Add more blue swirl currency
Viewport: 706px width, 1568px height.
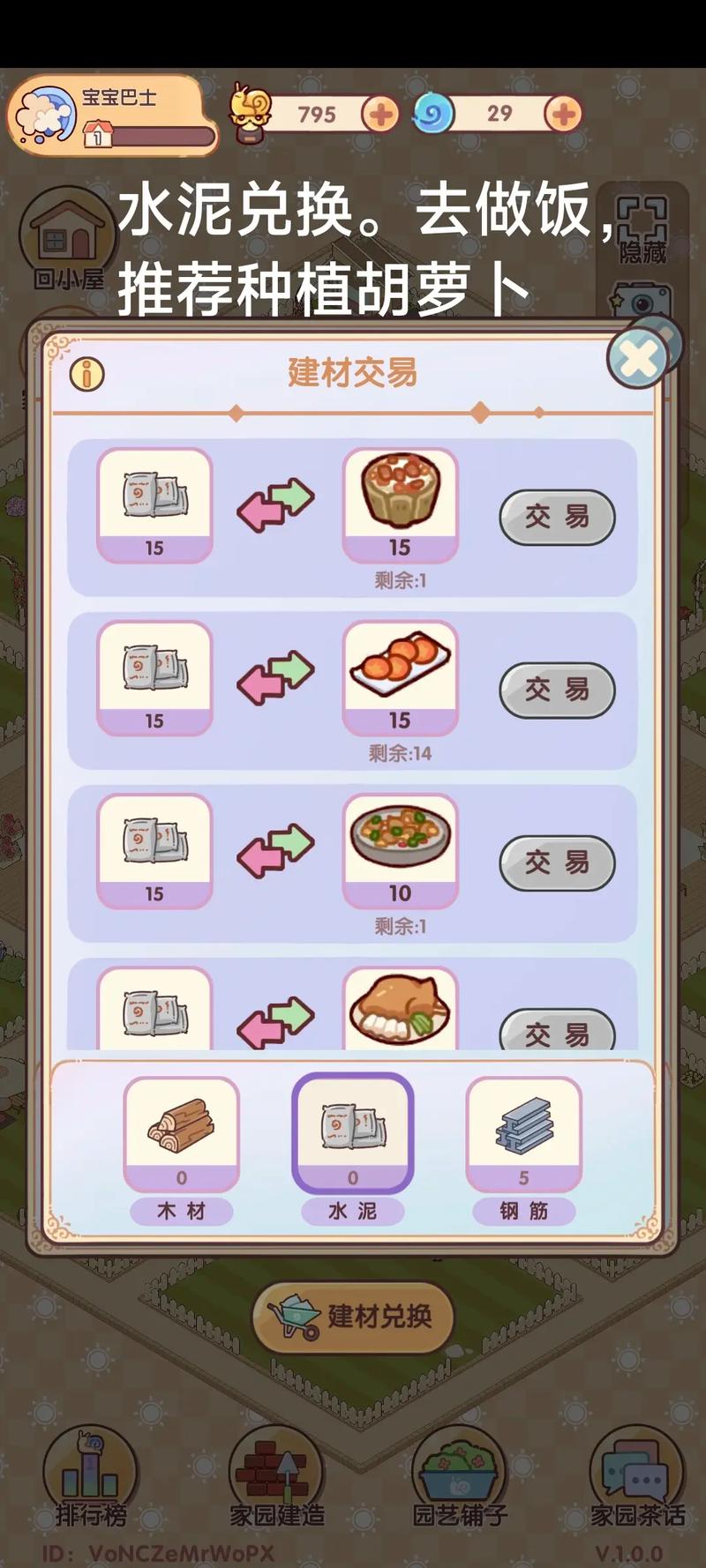563,115
